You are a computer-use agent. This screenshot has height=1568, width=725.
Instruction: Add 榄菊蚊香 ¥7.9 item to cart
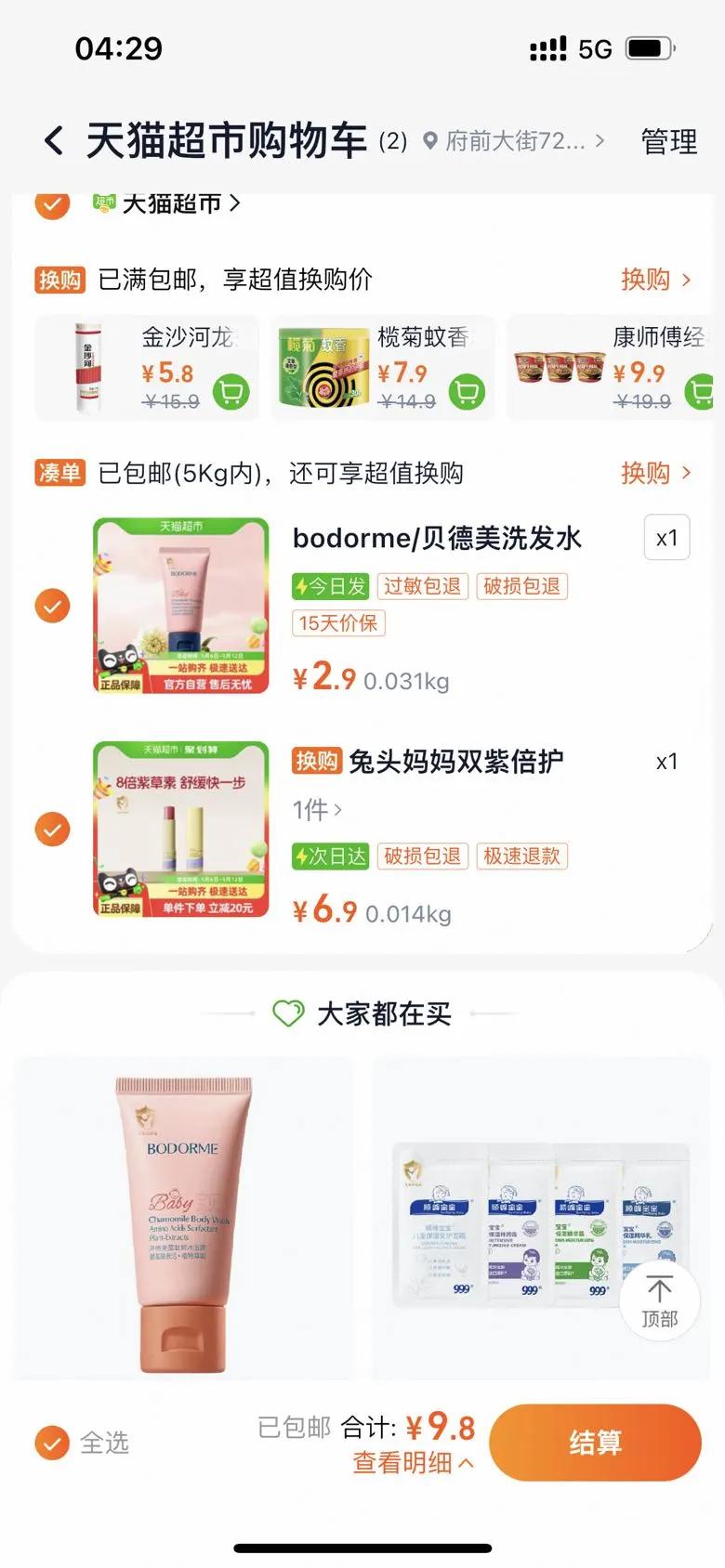(x=467, y=393)
